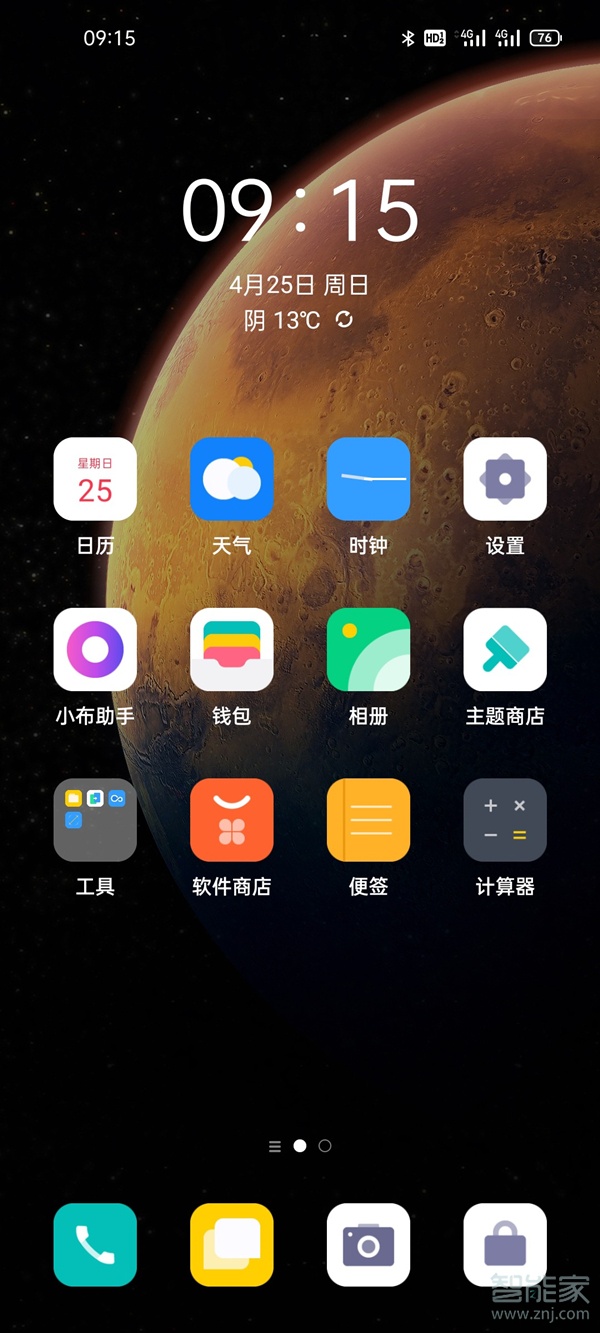Open the lock-bag app in the dock
The height and width of the screenshot is (1333, 600).
click(x=505, y=1244)
